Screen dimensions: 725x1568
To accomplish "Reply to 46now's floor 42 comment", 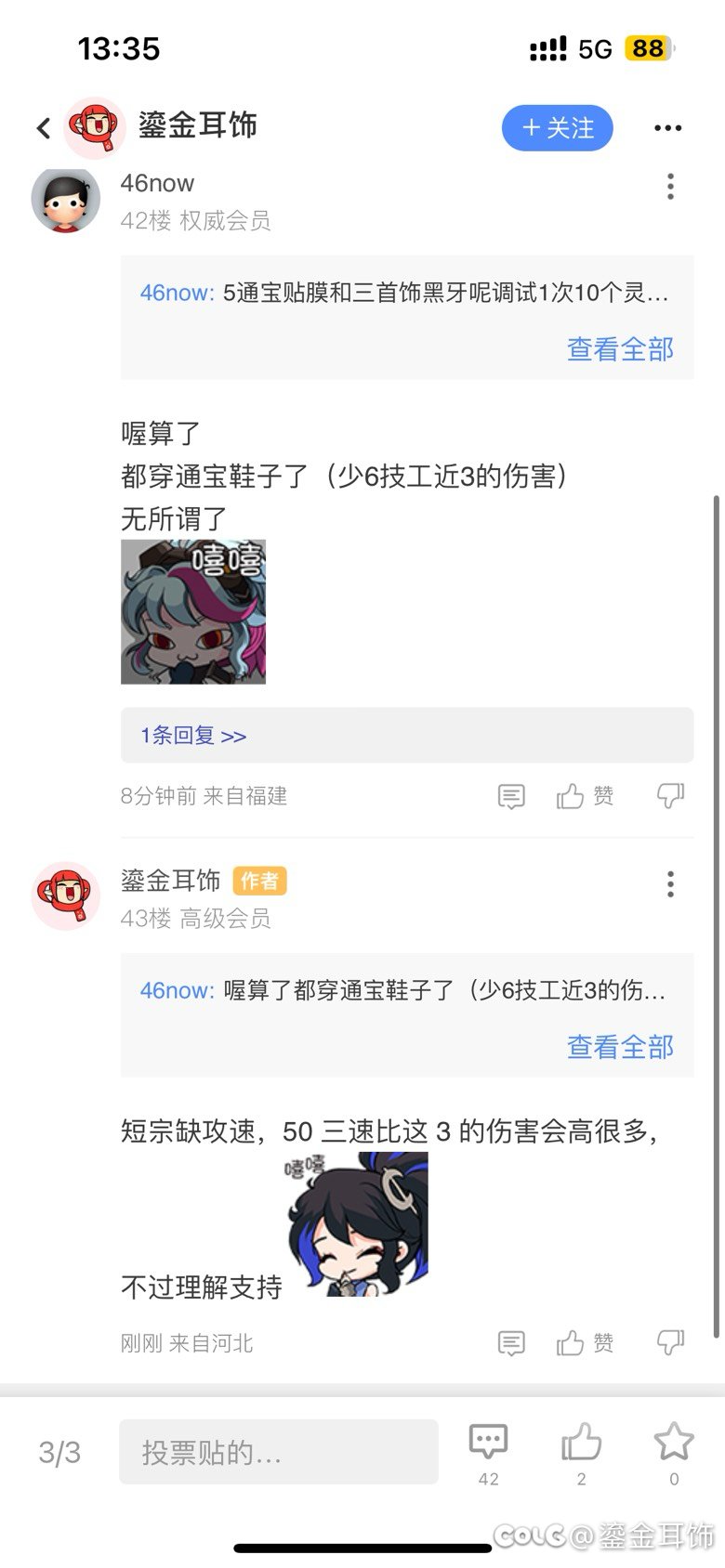I will 511,796.
